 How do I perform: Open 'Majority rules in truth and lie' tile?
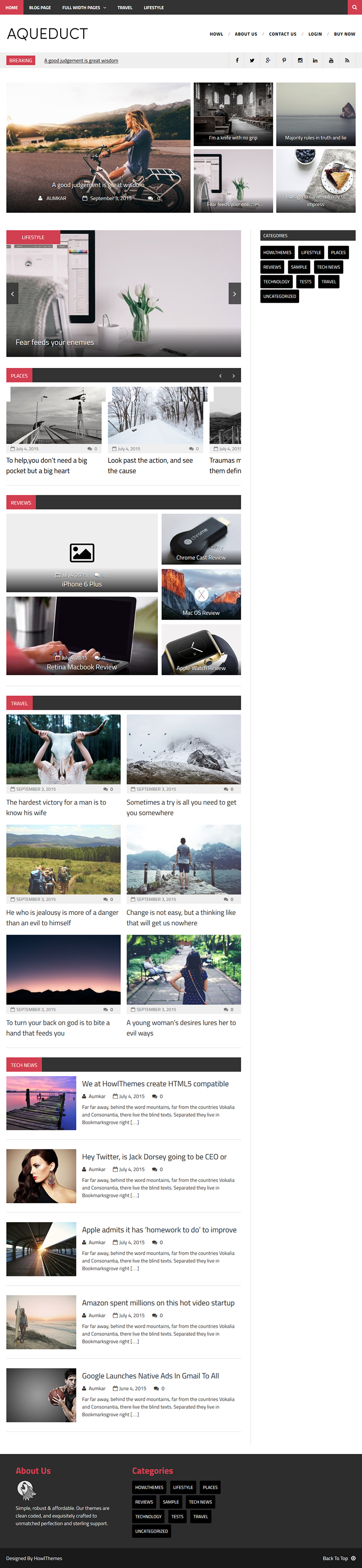pos(315,114)
